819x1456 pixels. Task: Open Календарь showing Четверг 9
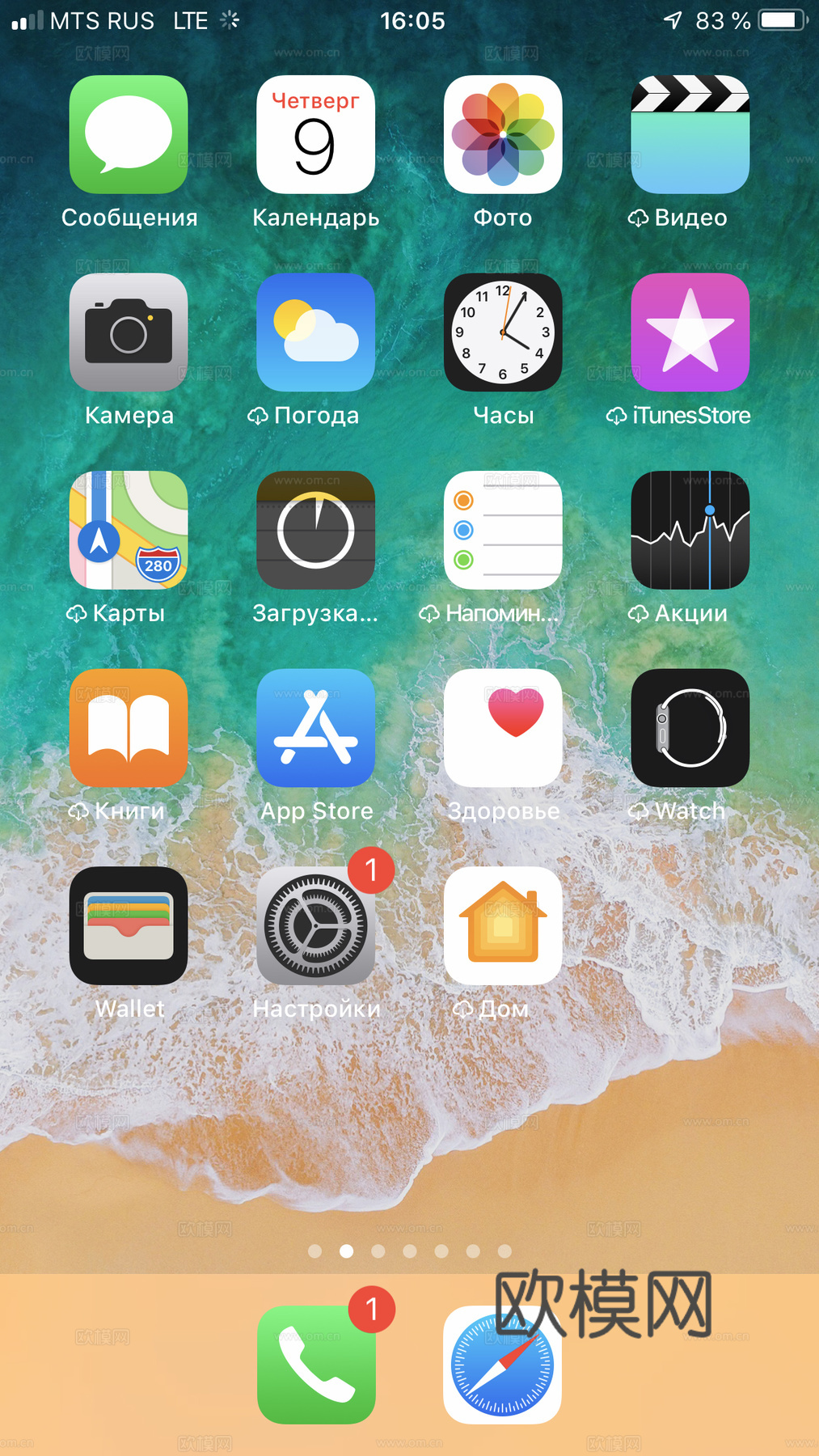pos(315,134)
